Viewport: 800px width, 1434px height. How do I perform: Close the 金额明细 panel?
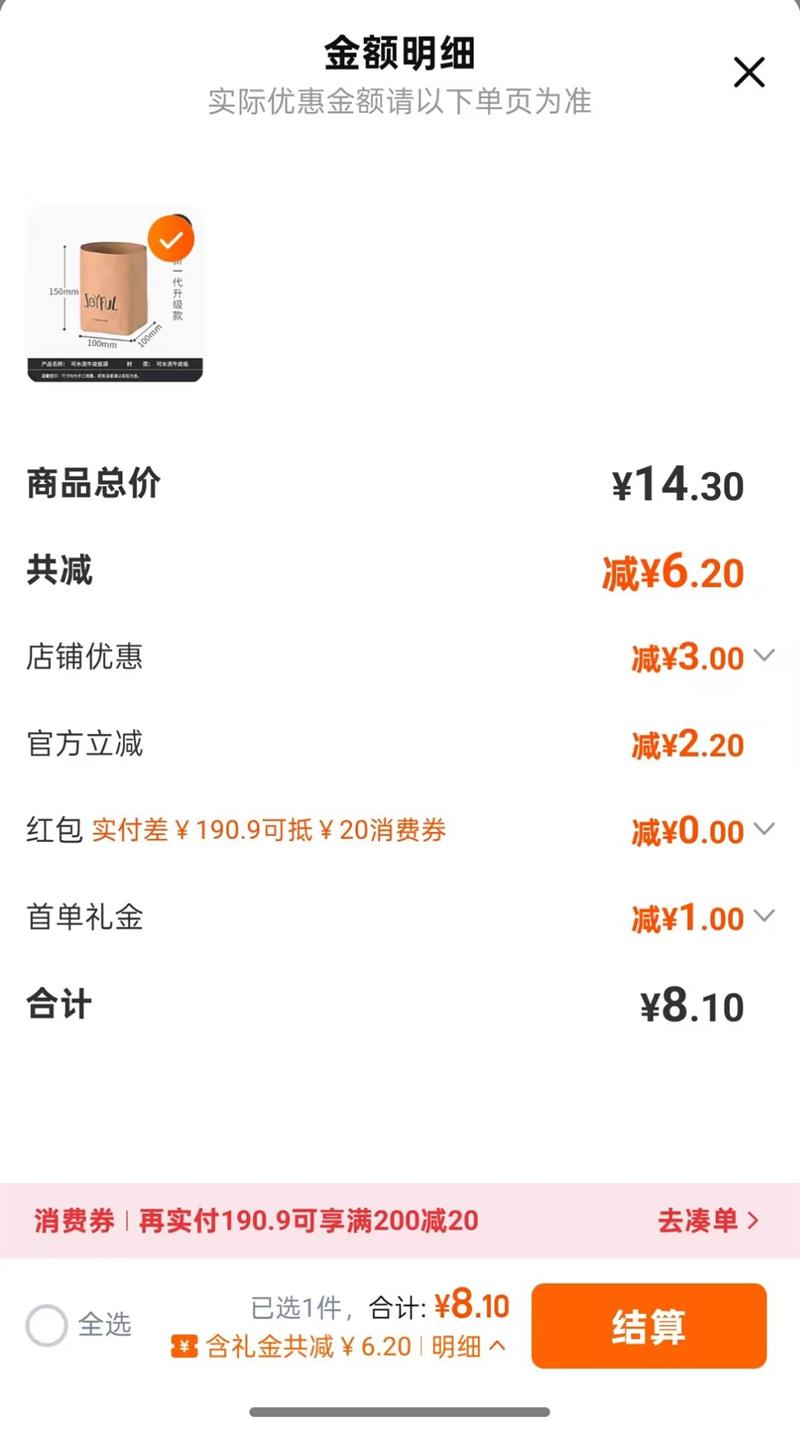tap(749, 73)
